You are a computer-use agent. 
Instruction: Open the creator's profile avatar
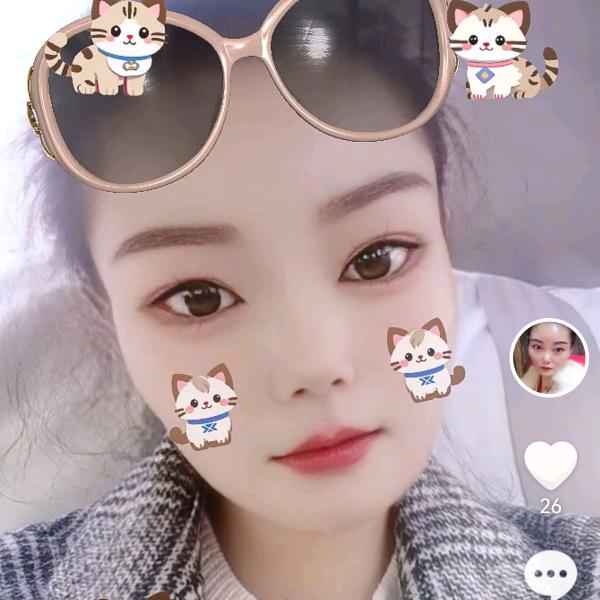coord(549,358)
